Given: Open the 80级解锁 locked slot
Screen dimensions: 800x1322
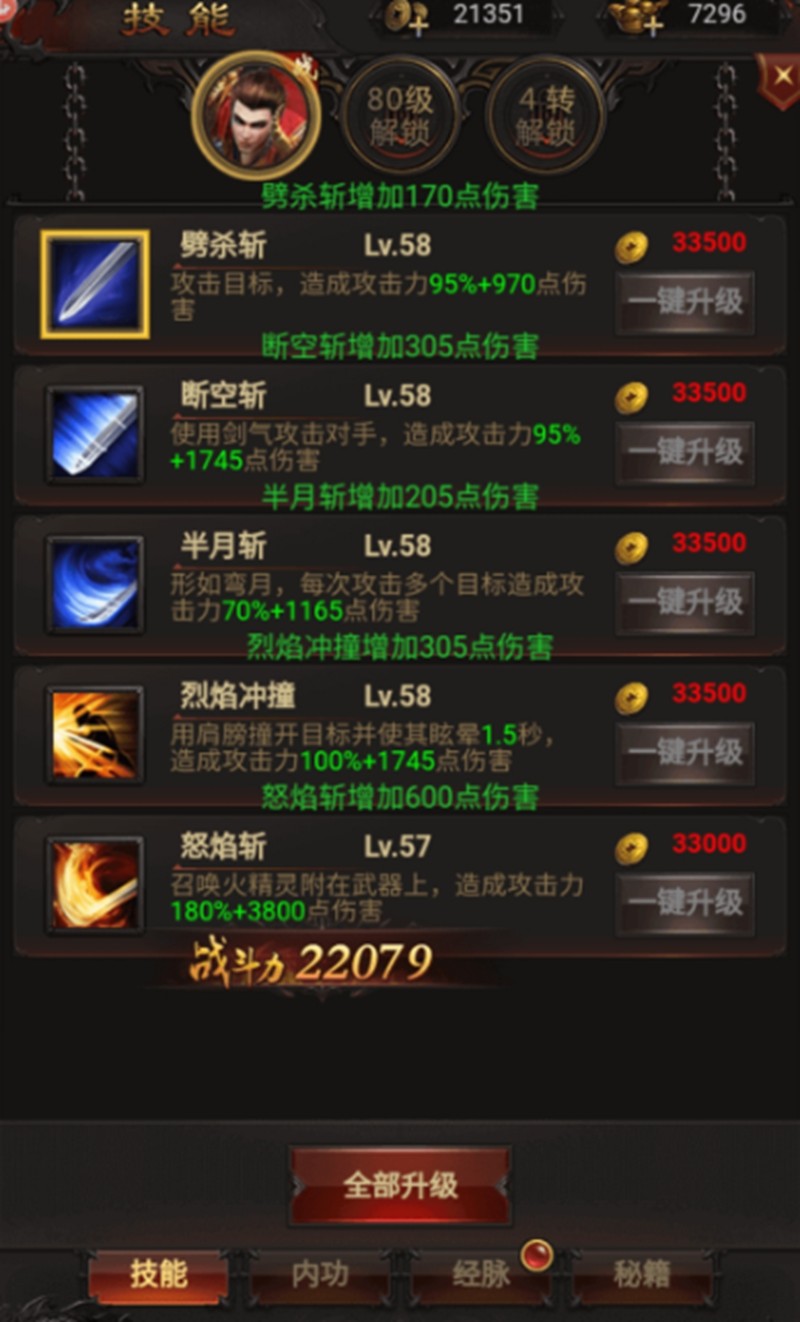Looking at the screenshot, I should [399, 117].
